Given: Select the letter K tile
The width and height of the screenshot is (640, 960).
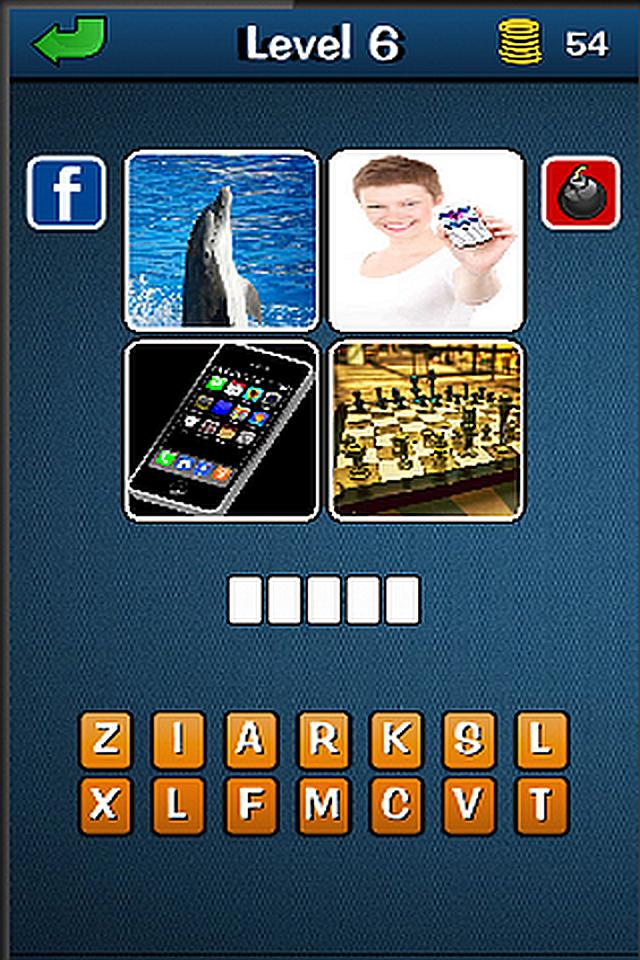Looking at the screenshot, I should (x=396, y=741).
